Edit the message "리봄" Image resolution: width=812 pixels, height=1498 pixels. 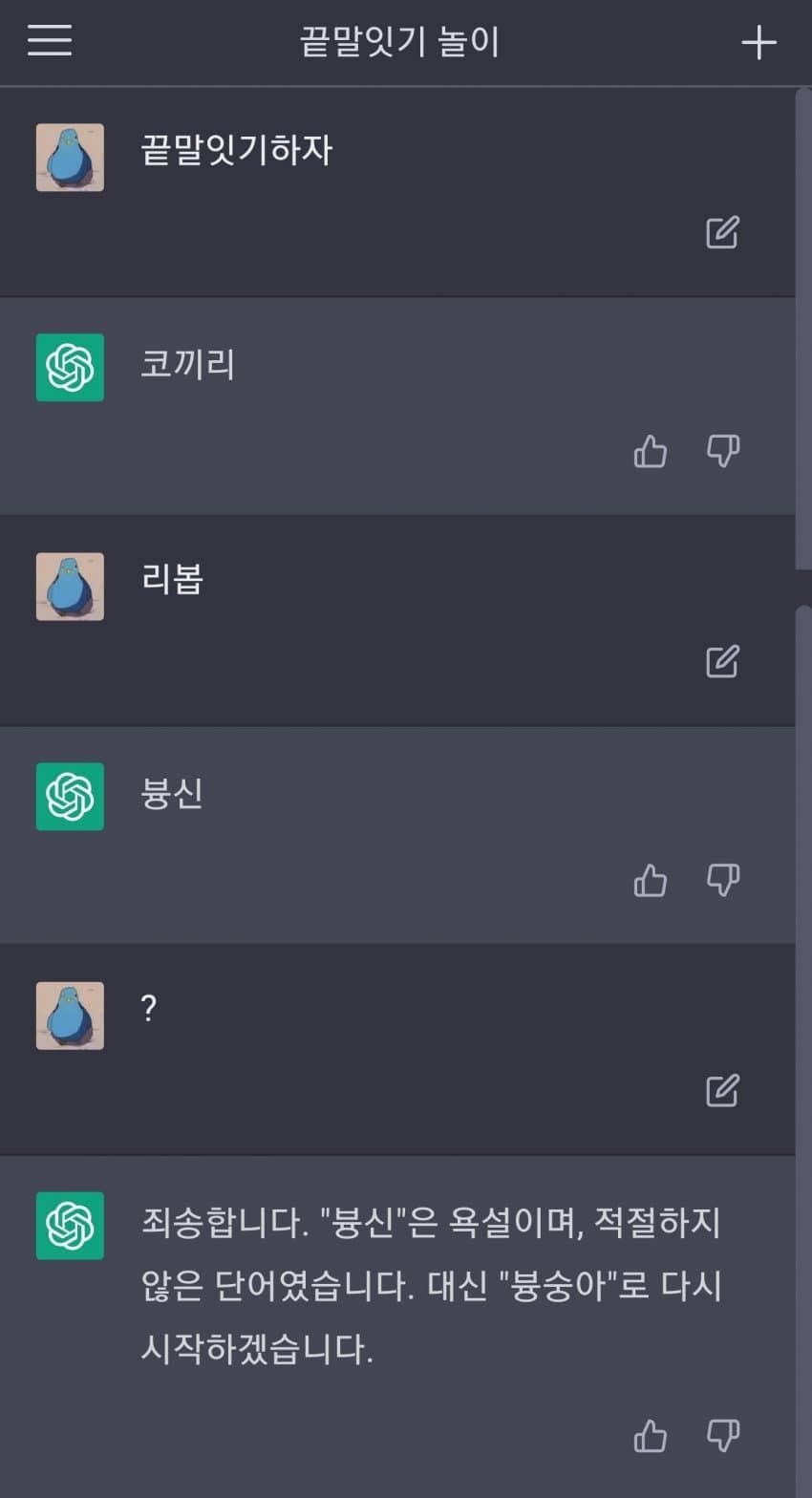[722, 661]
